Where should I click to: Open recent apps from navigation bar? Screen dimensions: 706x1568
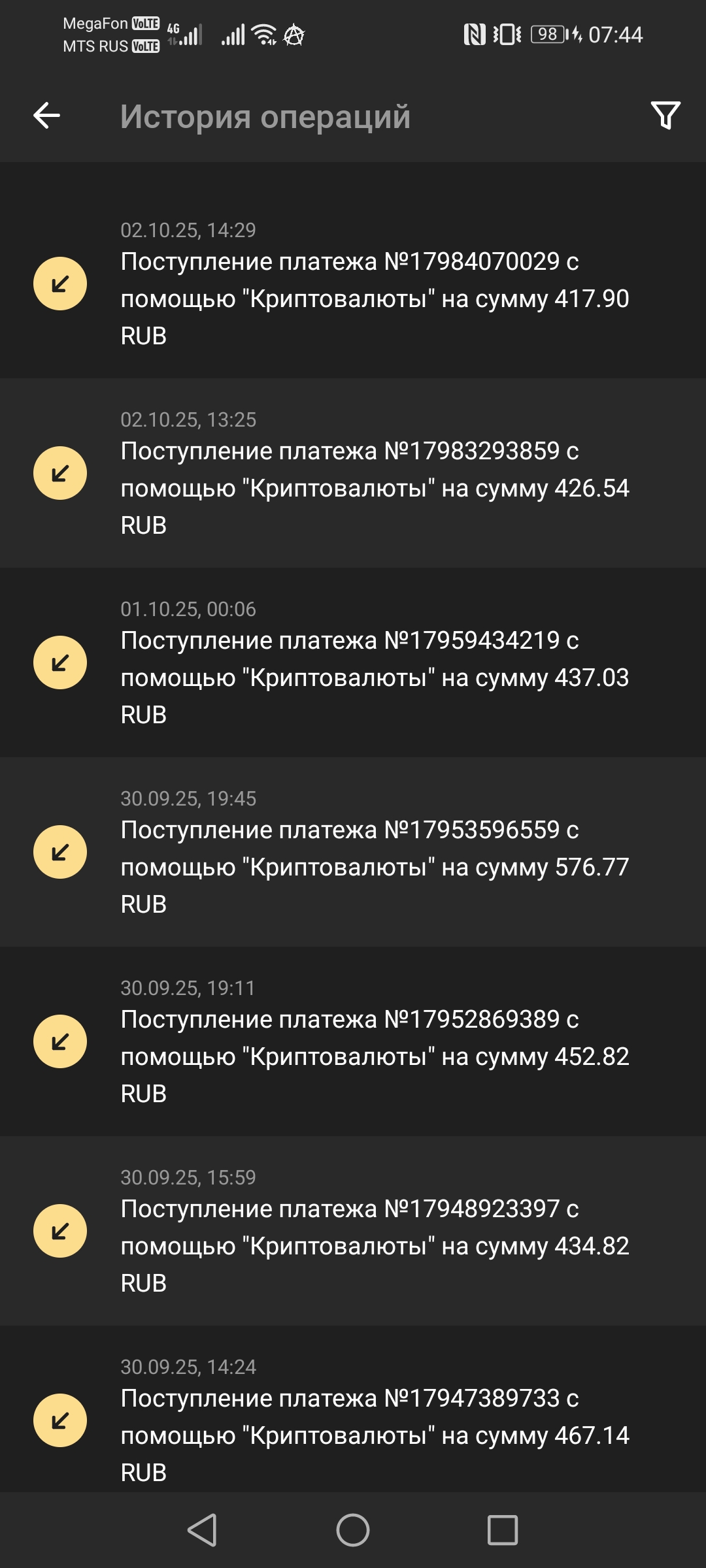(x=502, y=1530)
